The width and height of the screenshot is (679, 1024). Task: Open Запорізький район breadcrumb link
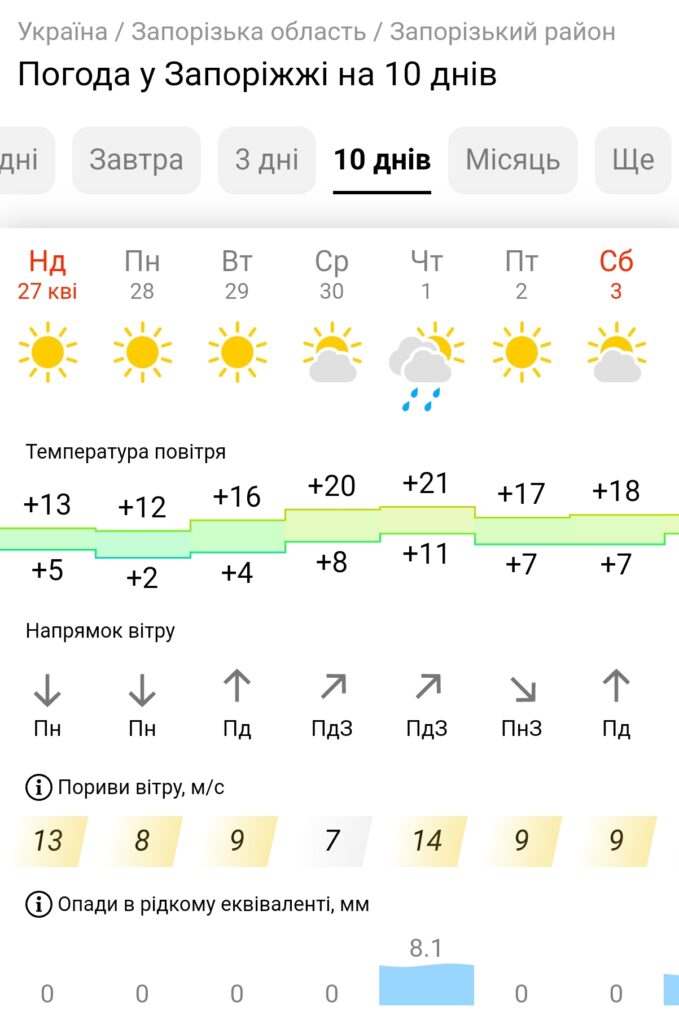(x=503, y=32)
